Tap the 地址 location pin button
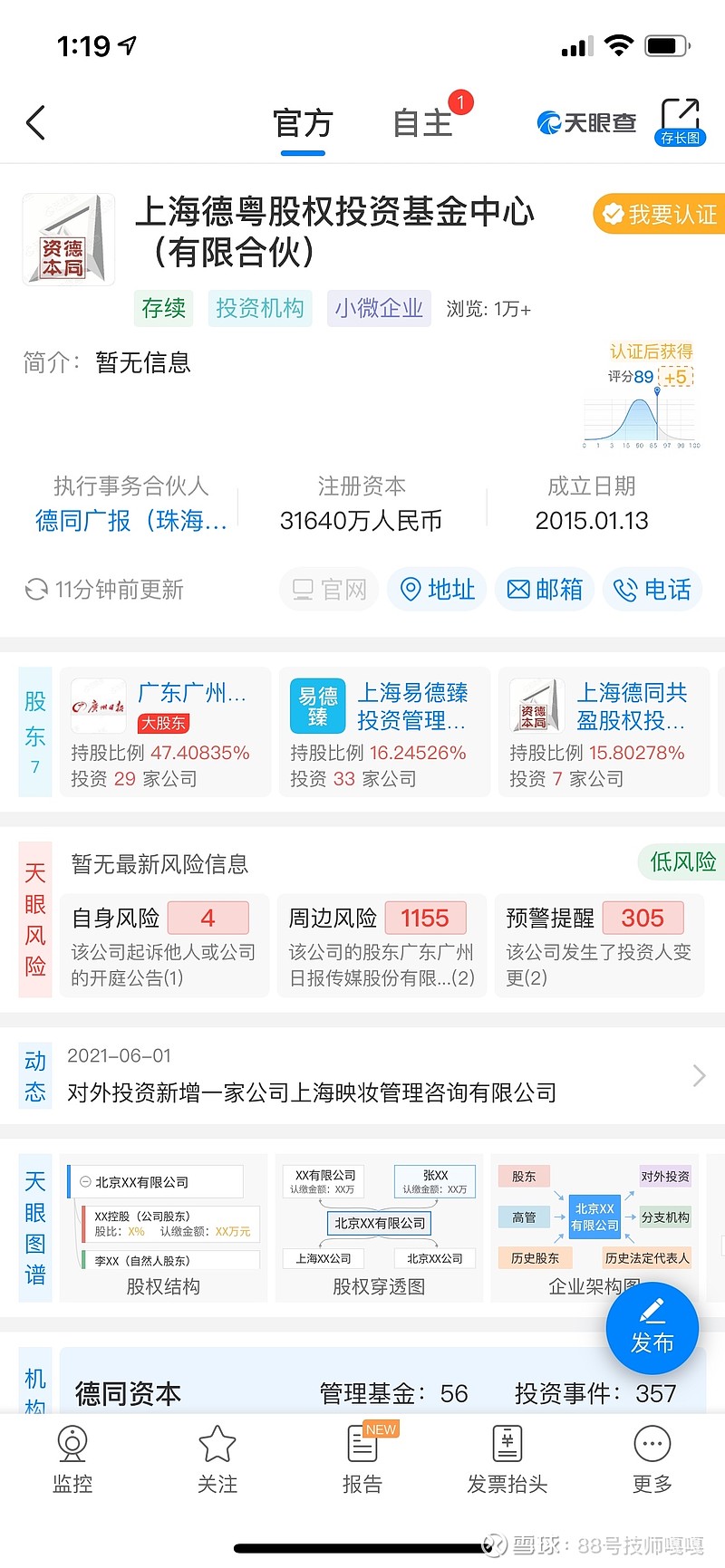Image resolution: width=725 pixels, height=1568 pixels. (x=436, y=590)
